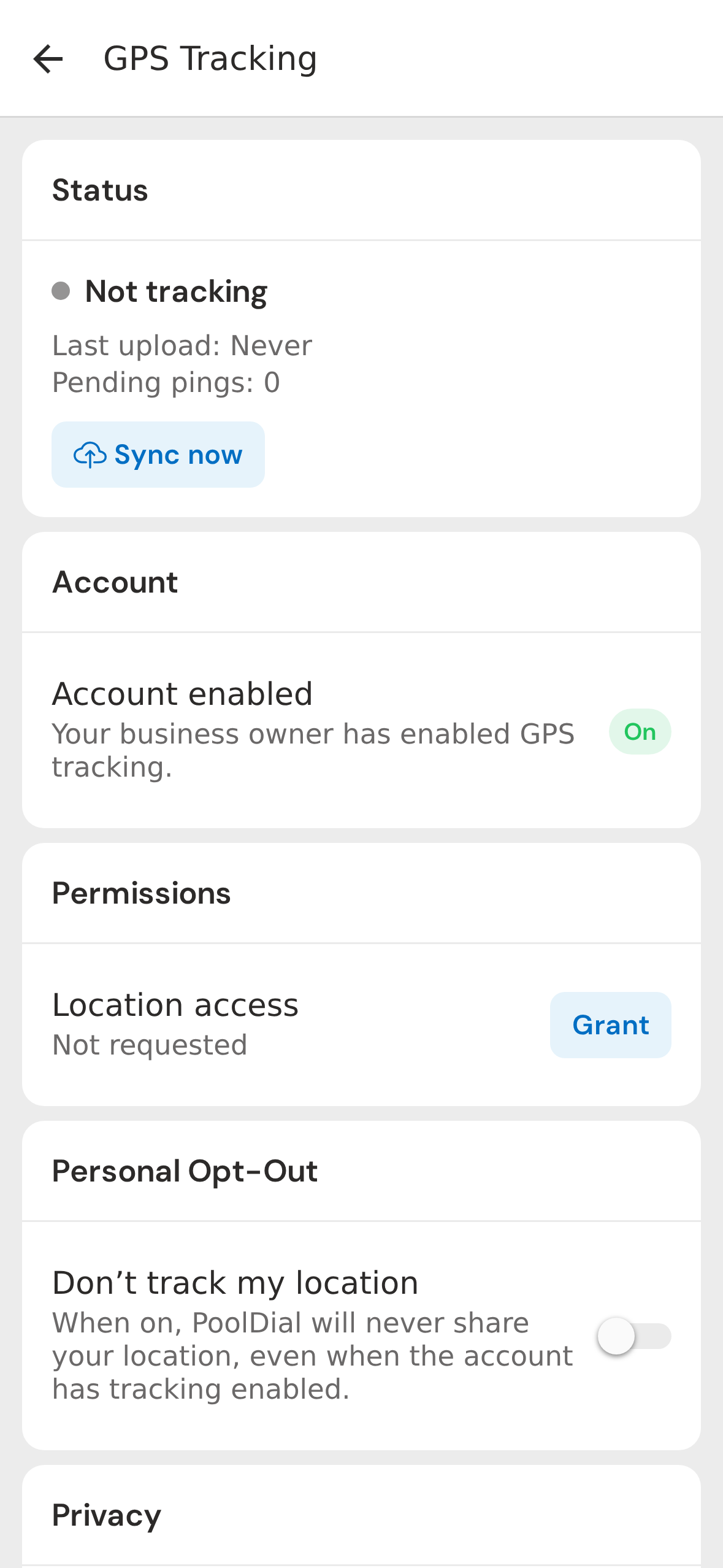Toggle personal opt-out by tapping its knob

(x=618, y=1337)
